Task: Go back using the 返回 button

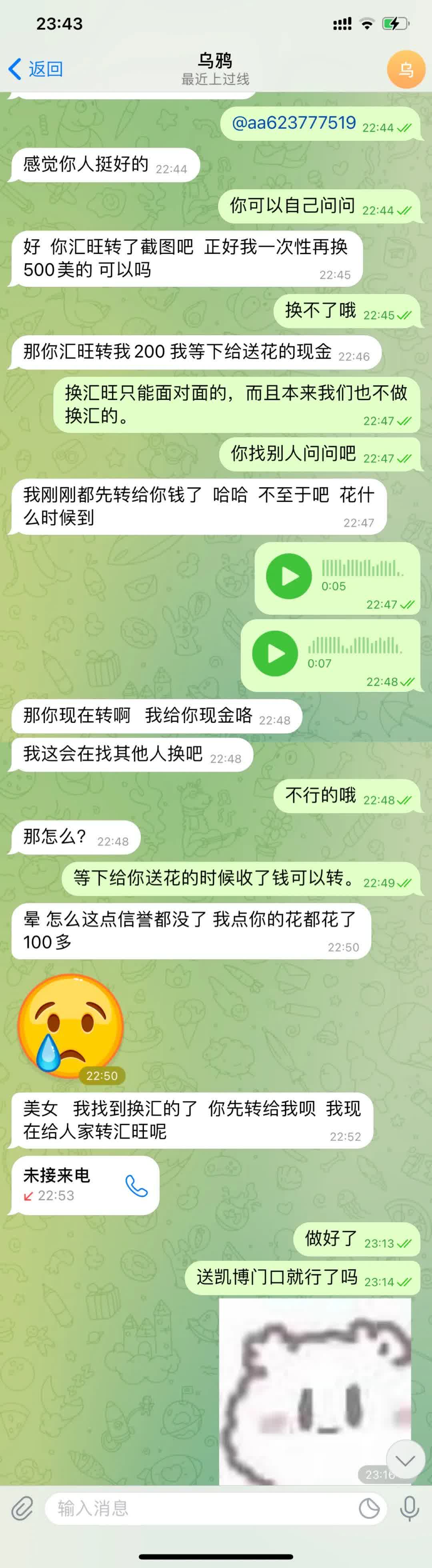Action: [x=36, y=69]
